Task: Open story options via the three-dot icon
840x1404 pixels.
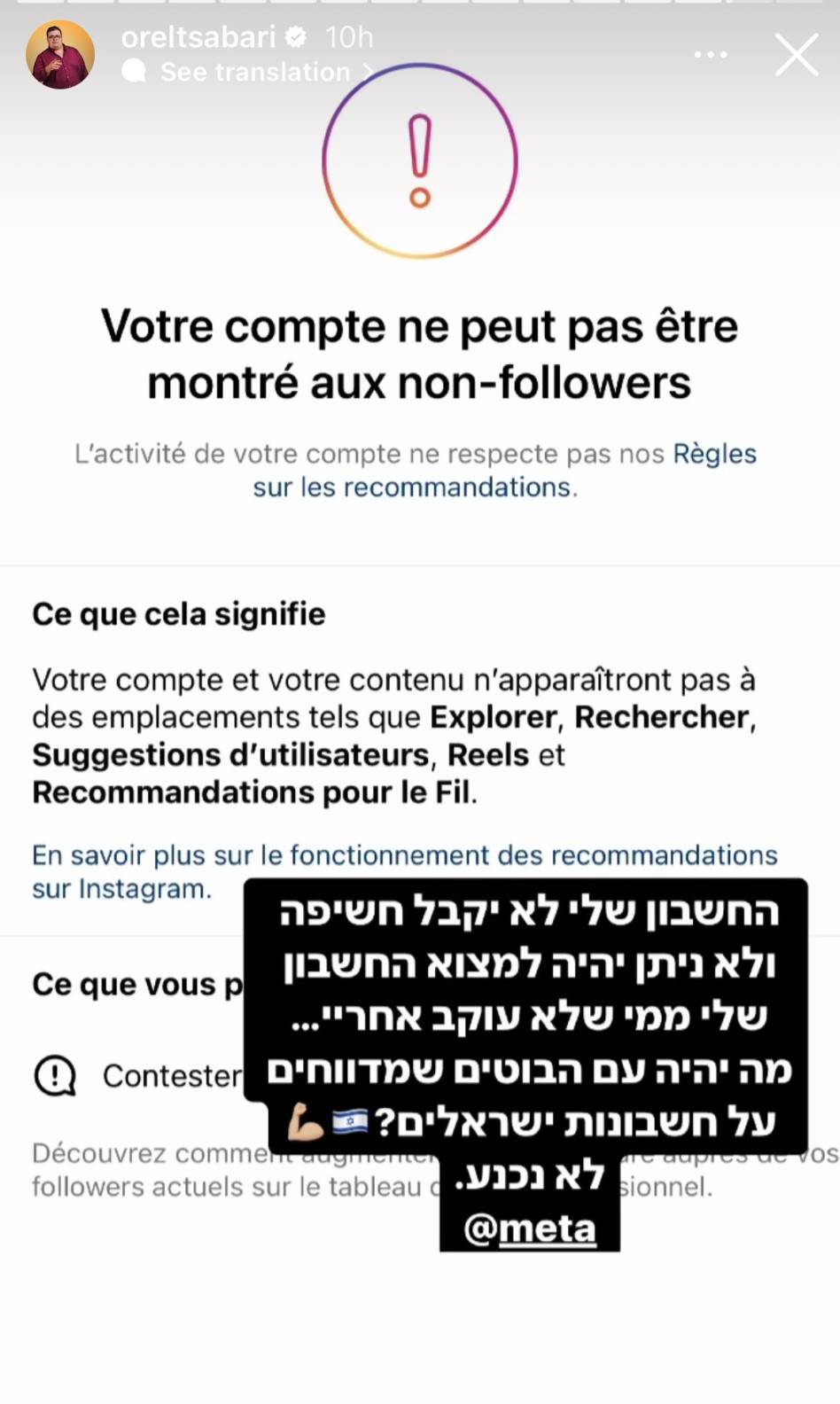Action: point(710,53)
